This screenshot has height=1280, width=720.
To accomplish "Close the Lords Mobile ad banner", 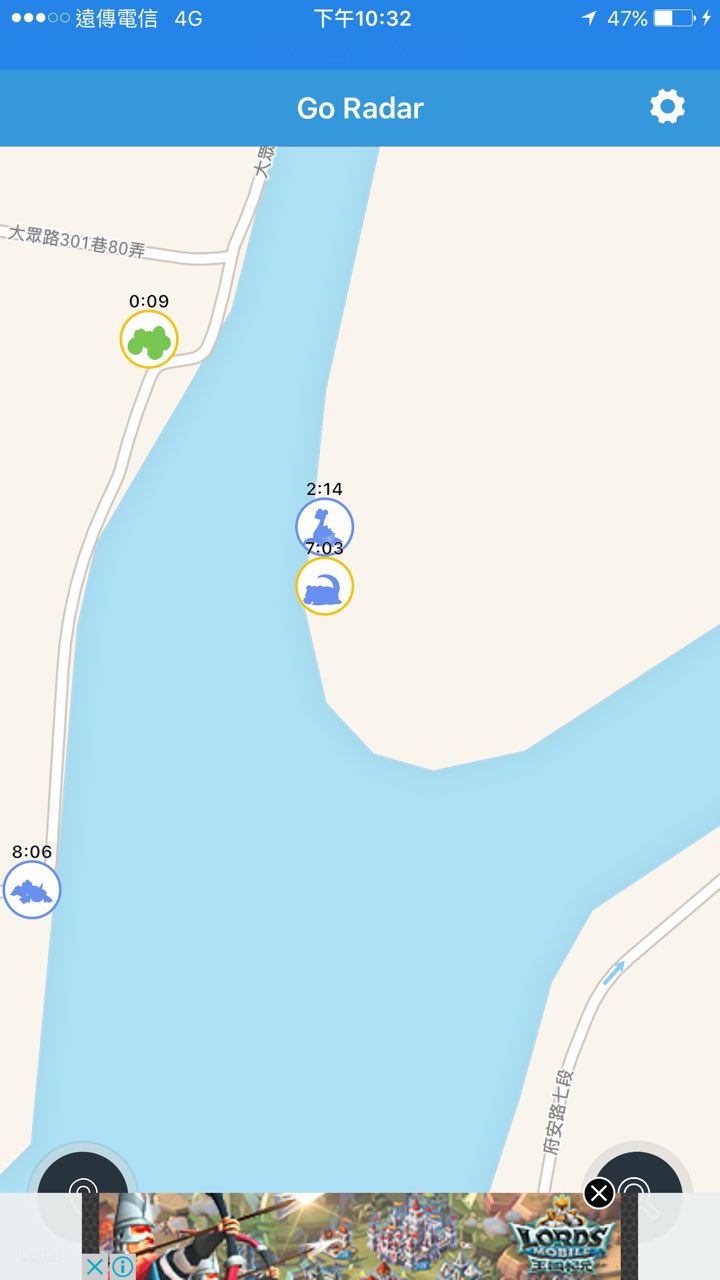I will point(598,1193).
